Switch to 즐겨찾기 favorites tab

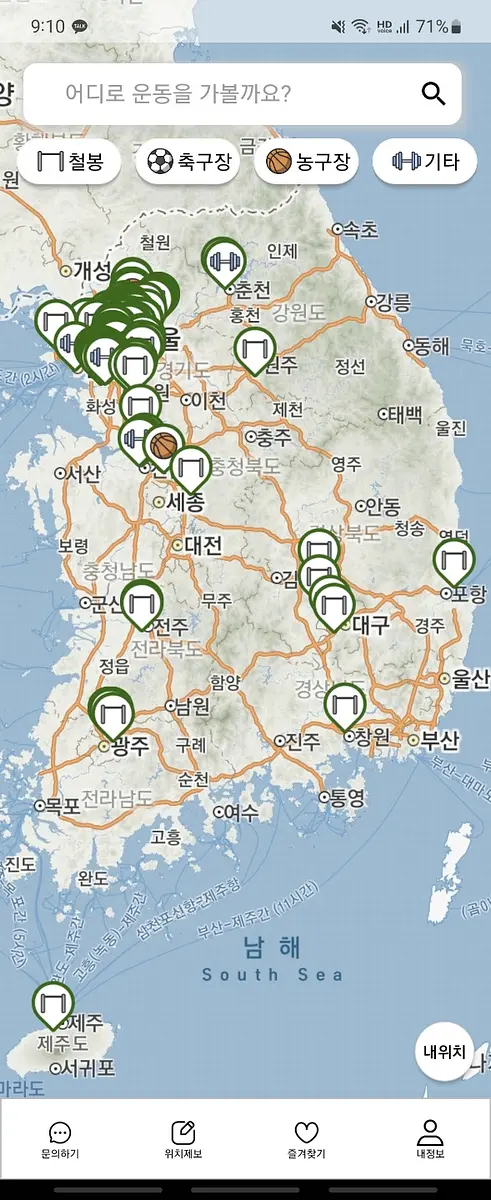306,1140
